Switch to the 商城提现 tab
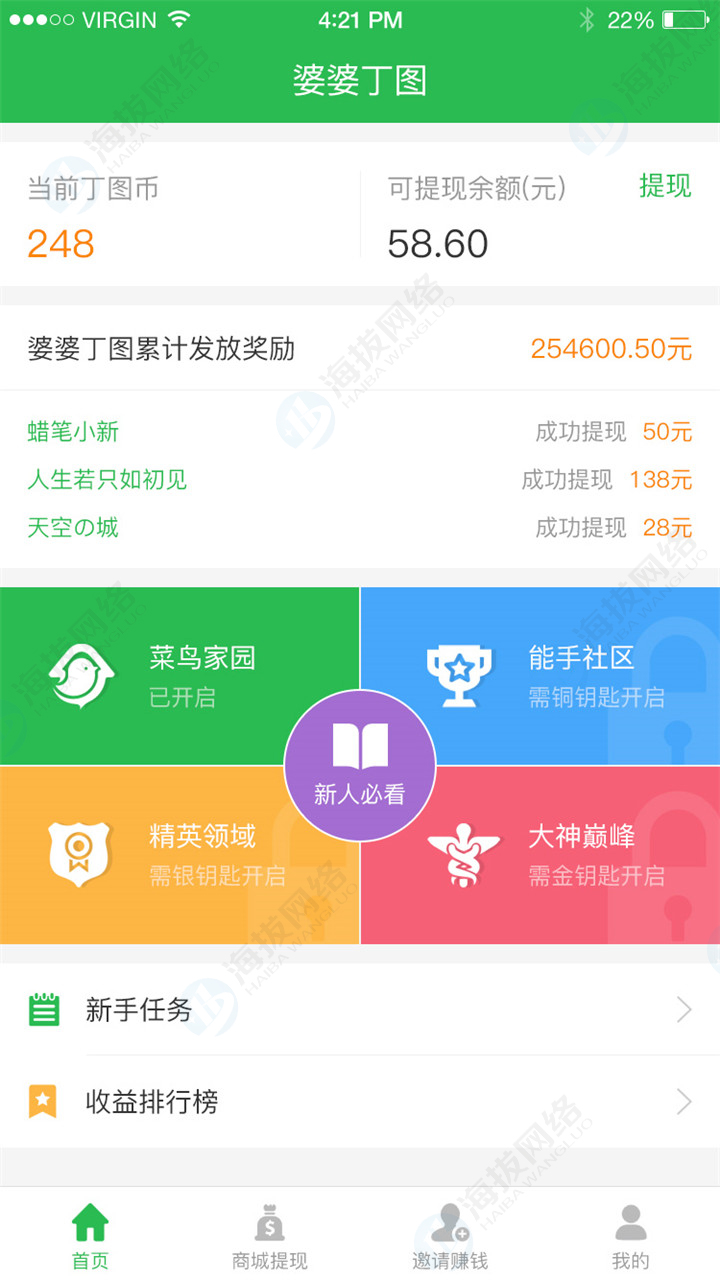The height and width of the screenshot is (1280, 720). tap(270, 1235)
